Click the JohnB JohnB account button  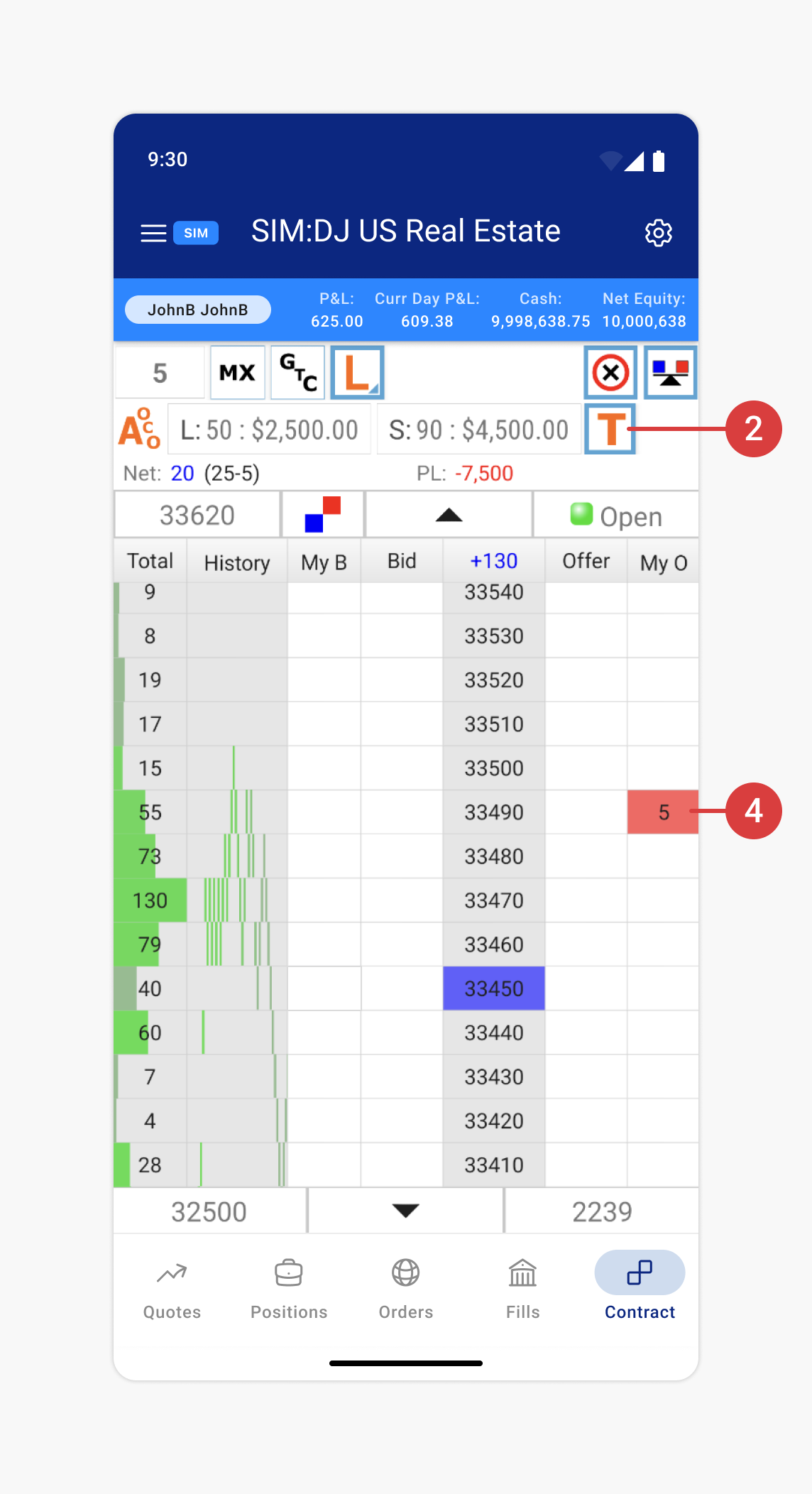click(x=198, y=309)
